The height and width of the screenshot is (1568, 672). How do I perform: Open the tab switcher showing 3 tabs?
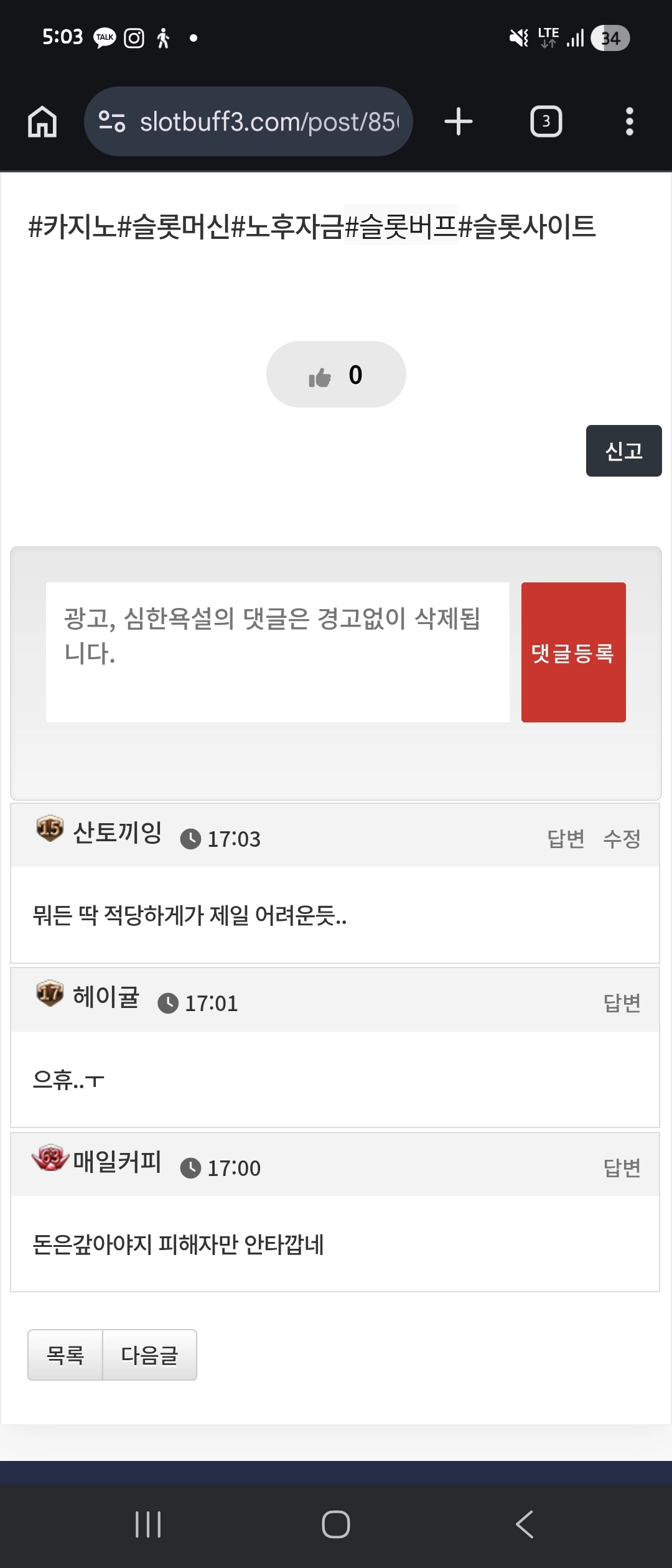(x=546, y=121)
